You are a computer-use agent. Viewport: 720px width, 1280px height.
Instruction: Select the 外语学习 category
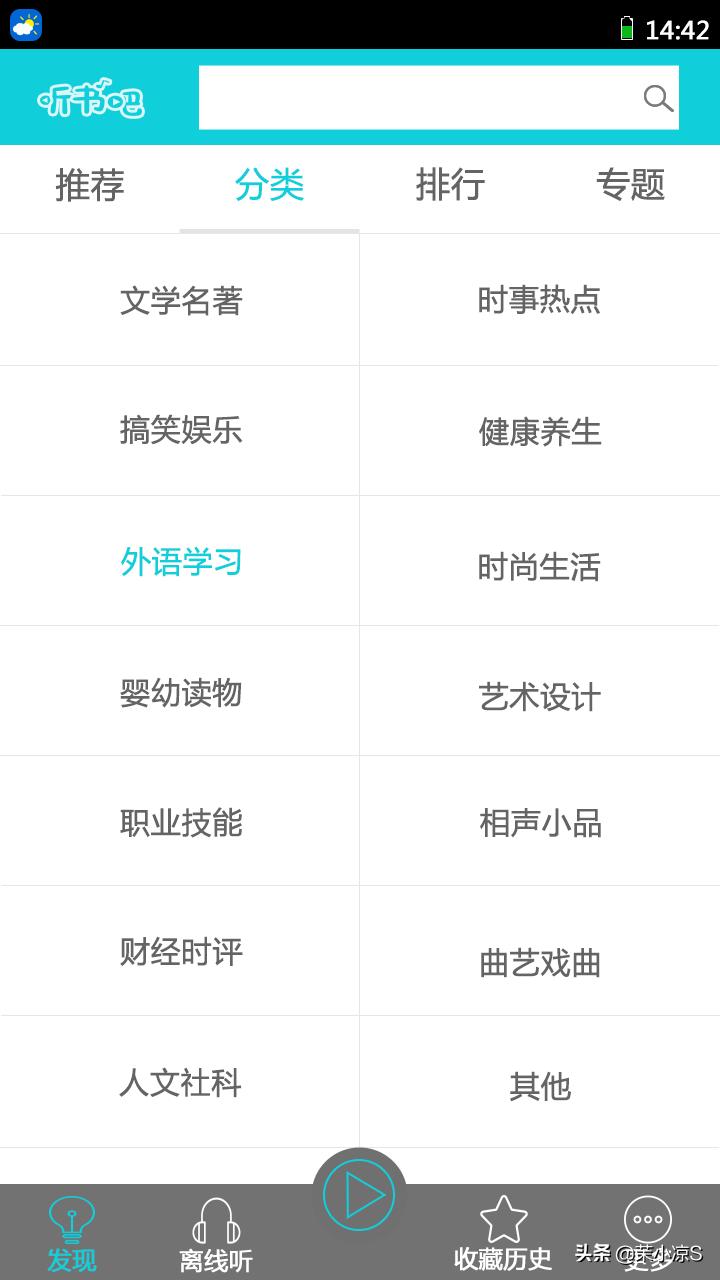(180, 561)
